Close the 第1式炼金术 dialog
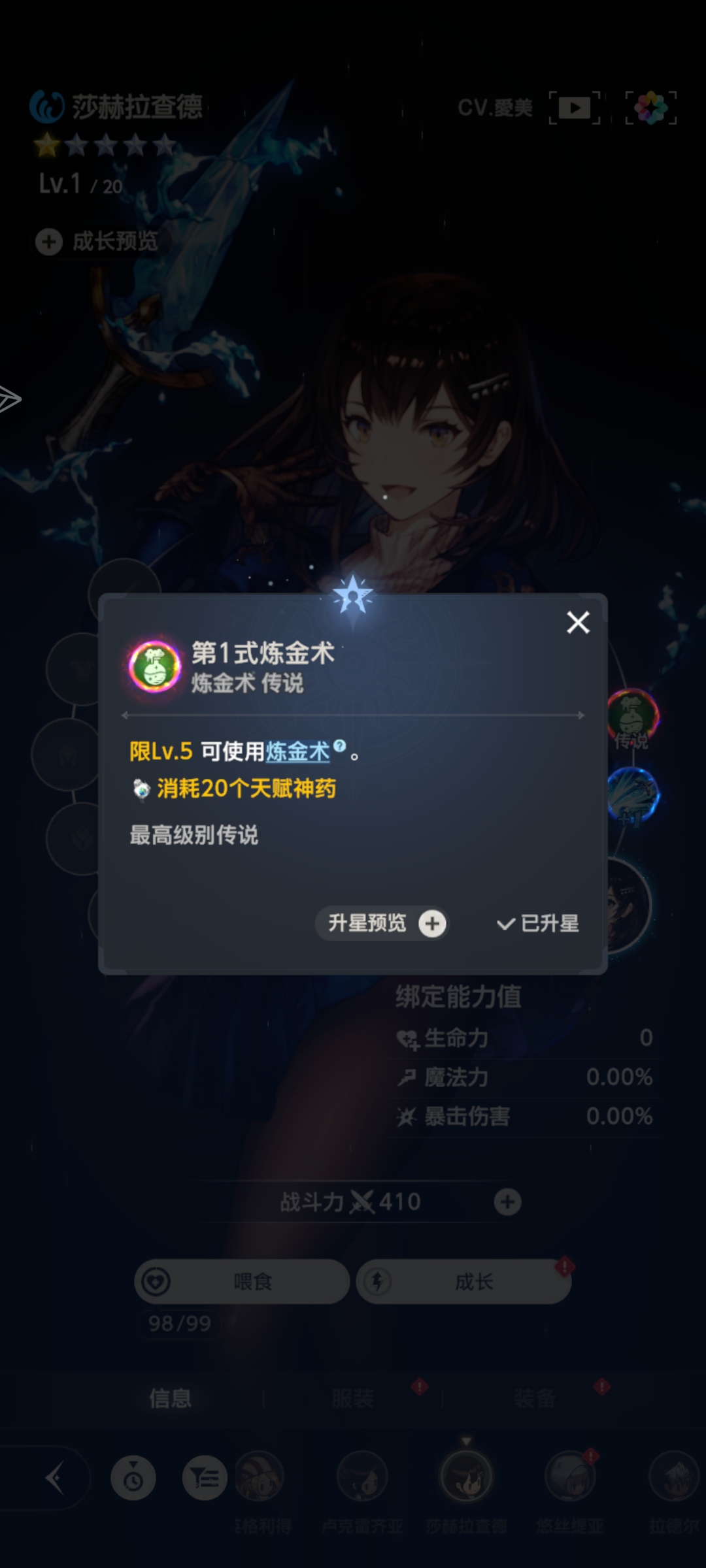 578,623
